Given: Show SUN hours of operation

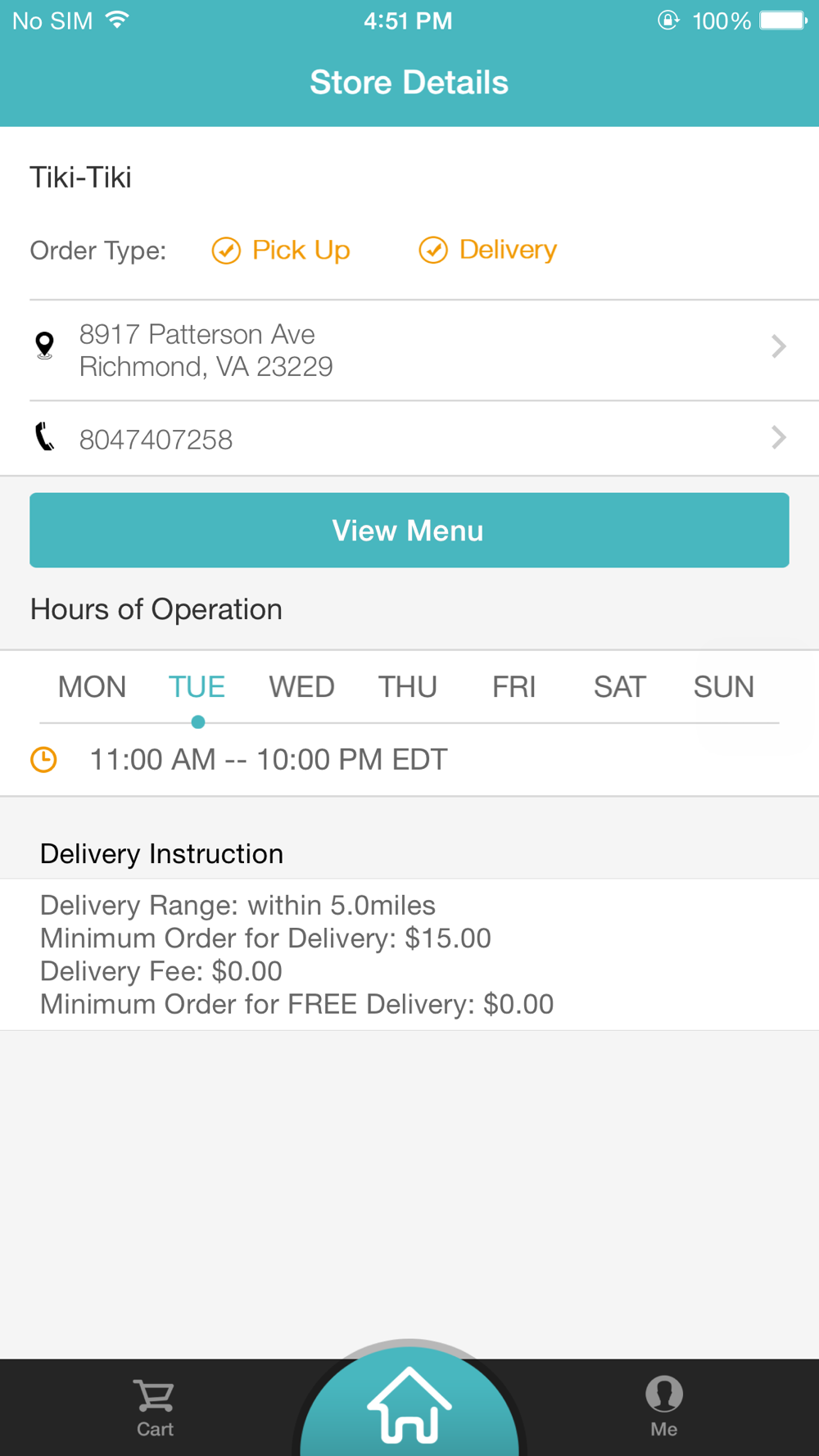Looking at the screenshot, I should pyautogui.click(x=723, y=687).
